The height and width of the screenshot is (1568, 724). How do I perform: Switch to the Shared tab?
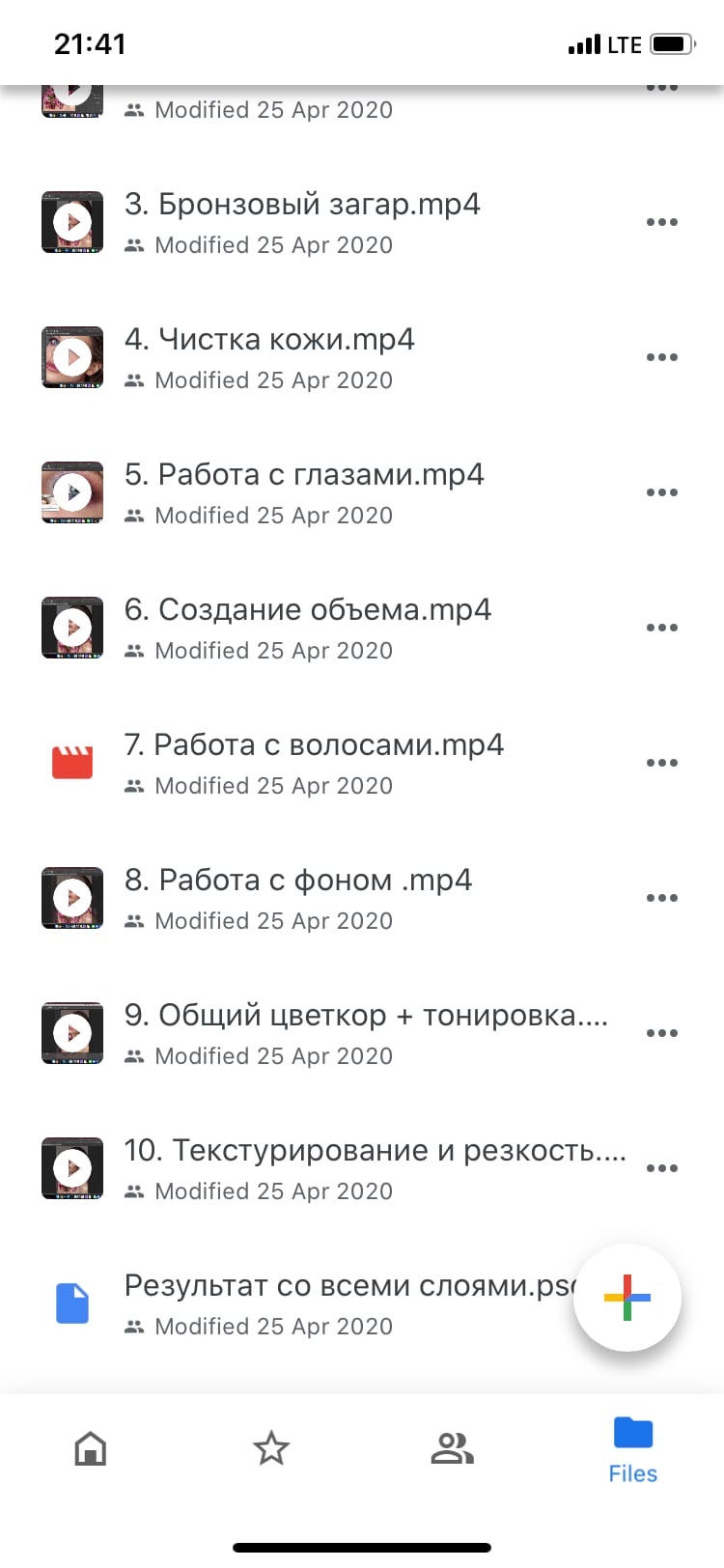(452, 1448)
